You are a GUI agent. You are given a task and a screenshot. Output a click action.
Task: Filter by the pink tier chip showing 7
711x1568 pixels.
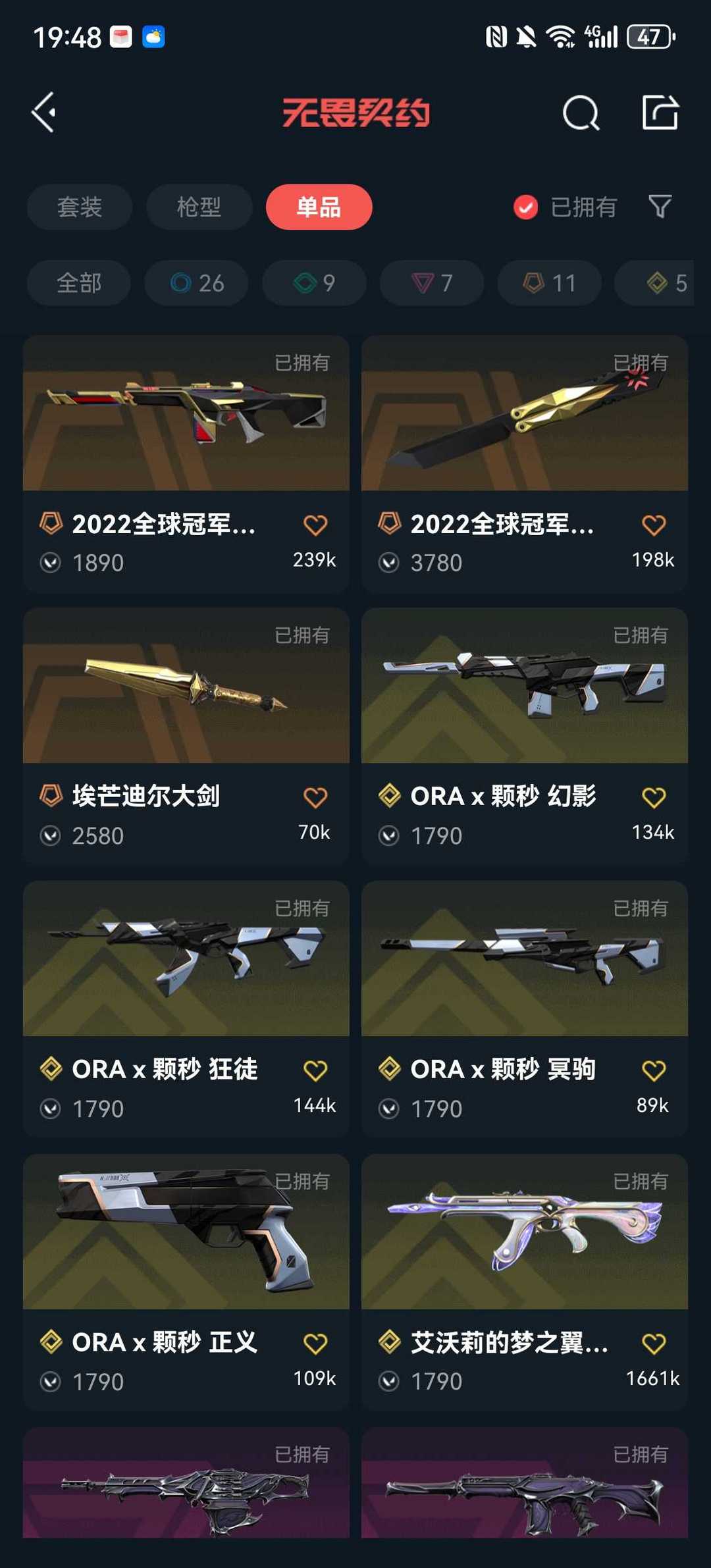432,283
